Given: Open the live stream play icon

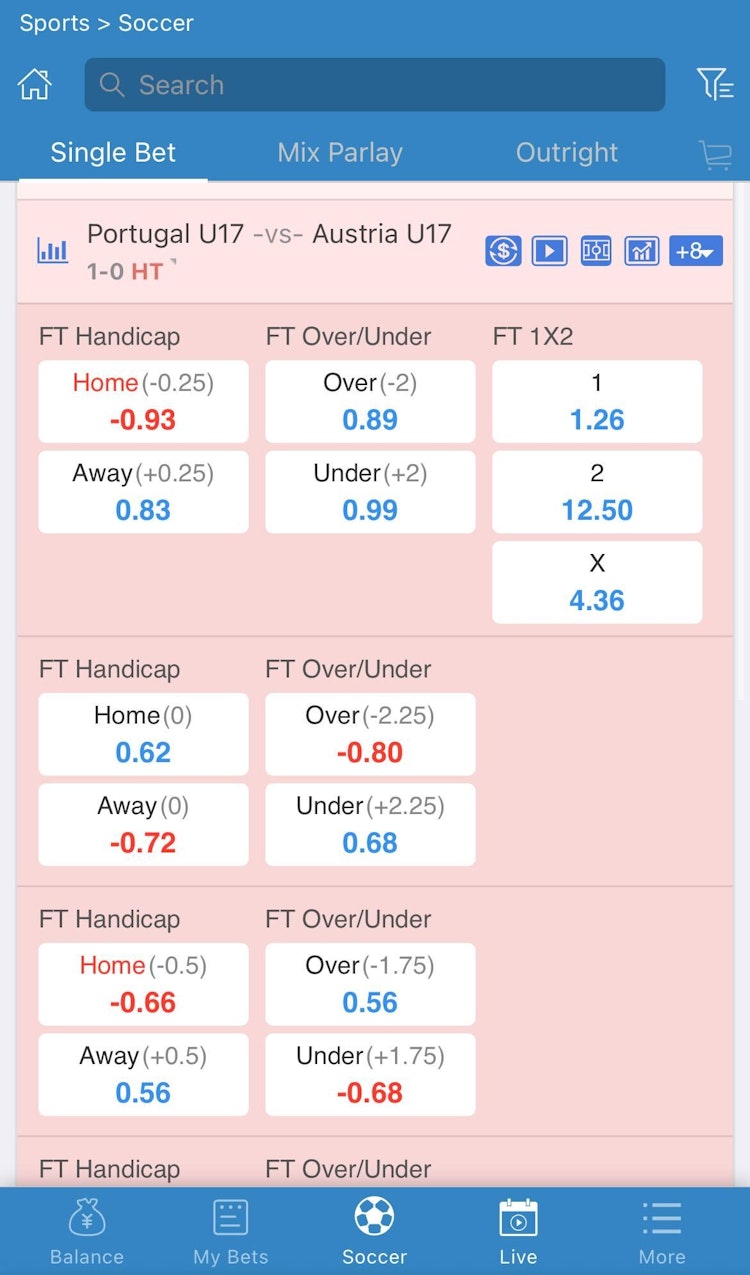Looking at the screenshot, I should pos(549,251).
